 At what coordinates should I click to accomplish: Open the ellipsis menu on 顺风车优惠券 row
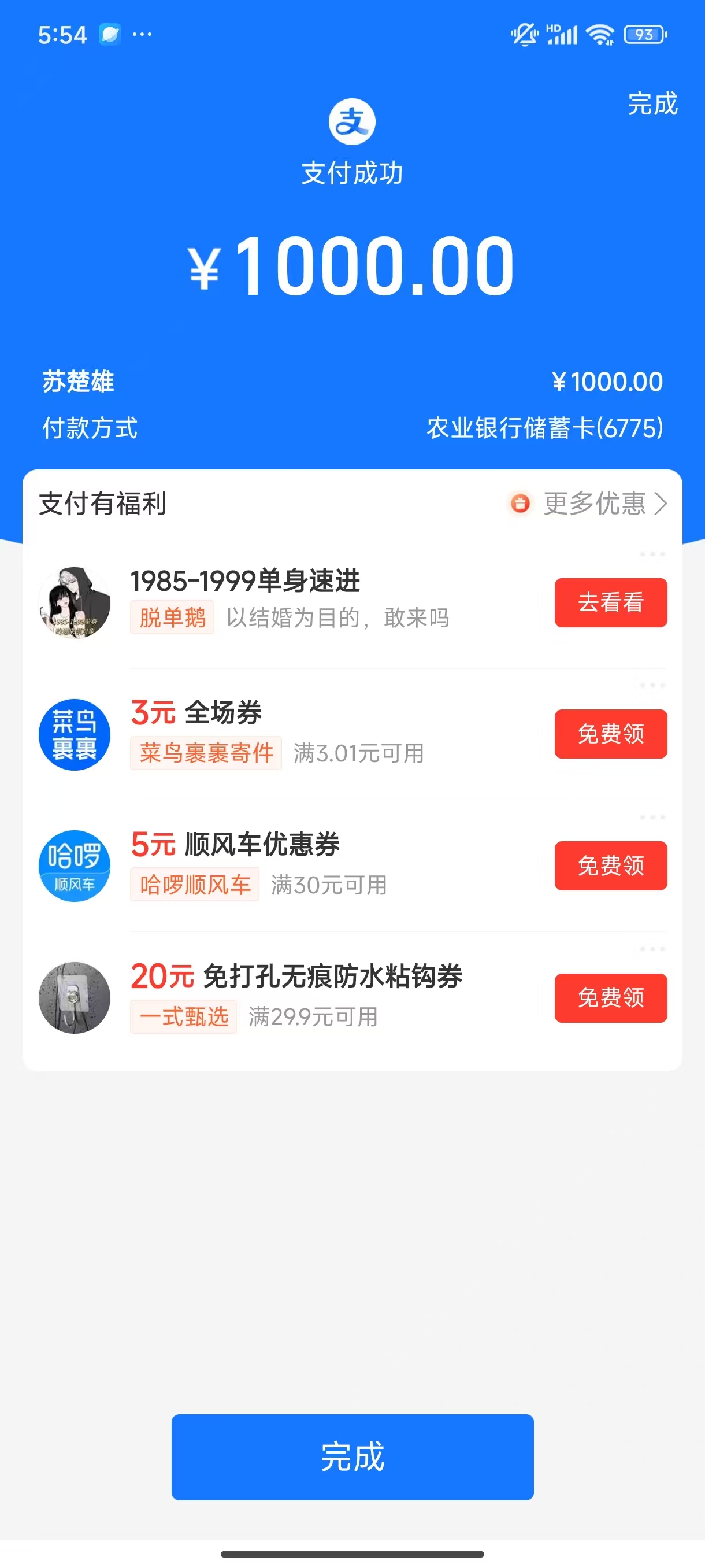point(651,817)
